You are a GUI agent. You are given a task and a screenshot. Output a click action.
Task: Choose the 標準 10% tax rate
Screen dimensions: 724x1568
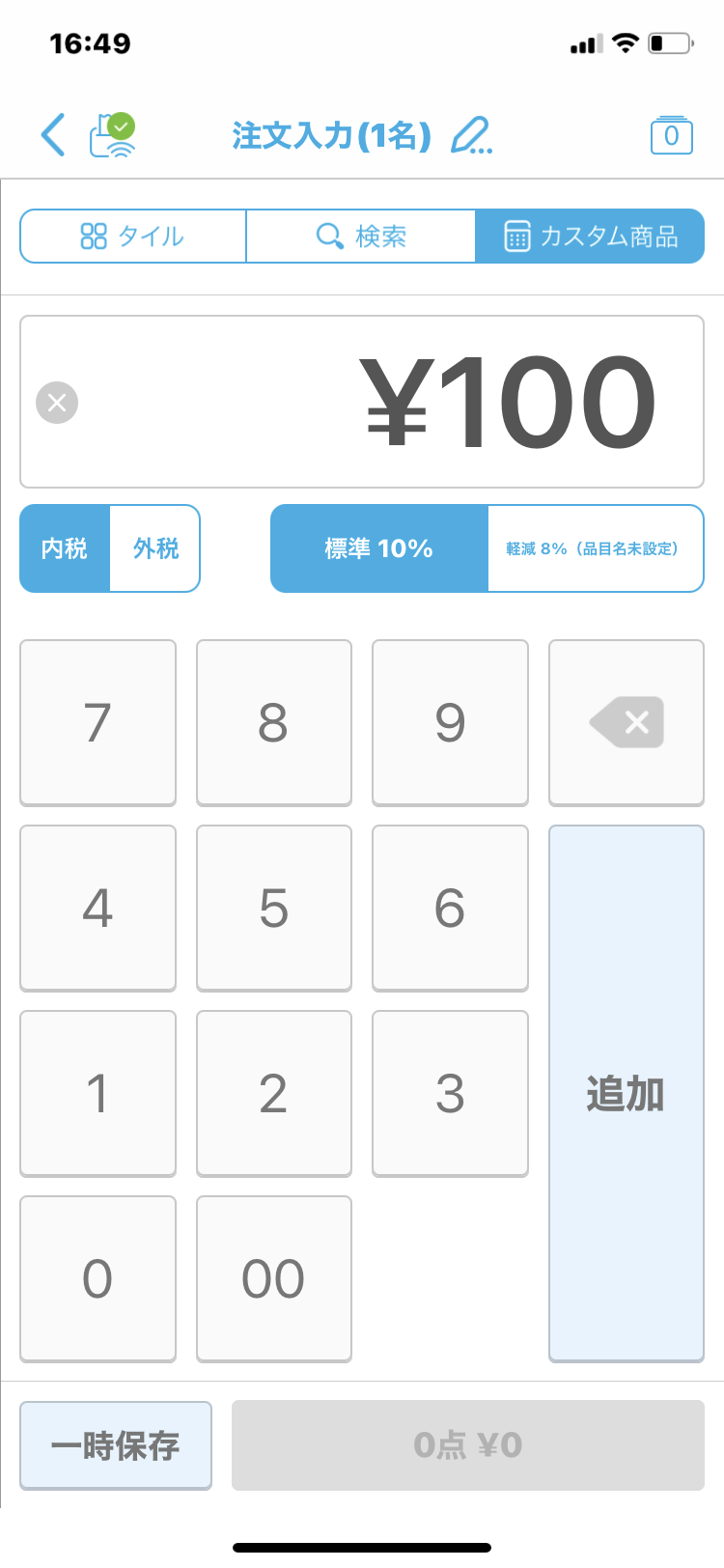(378, 548)
